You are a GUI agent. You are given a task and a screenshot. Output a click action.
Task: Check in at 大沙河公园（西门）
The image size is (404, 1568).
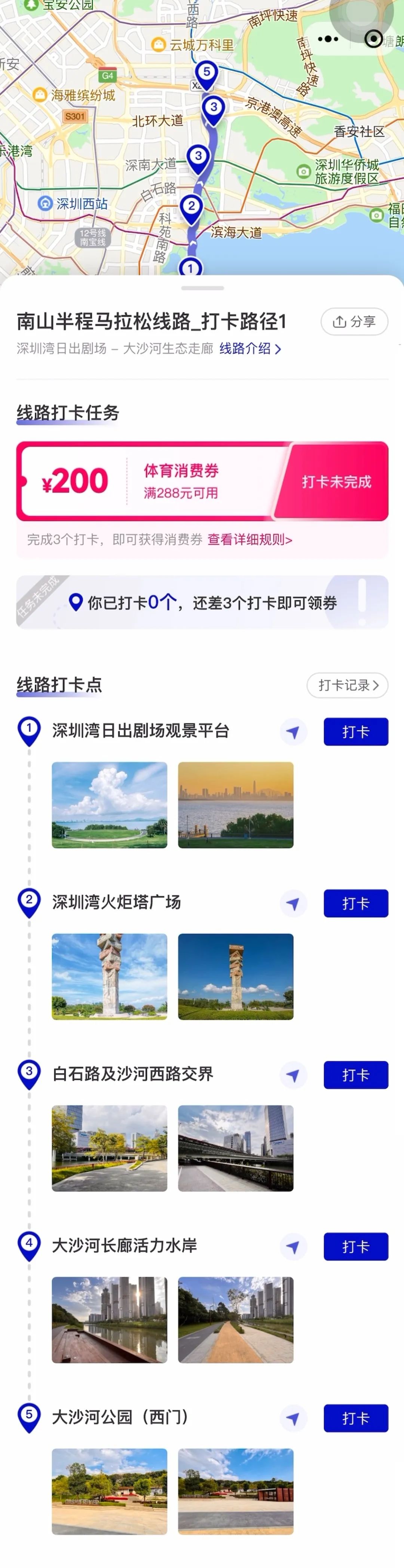click(355, 1418)
